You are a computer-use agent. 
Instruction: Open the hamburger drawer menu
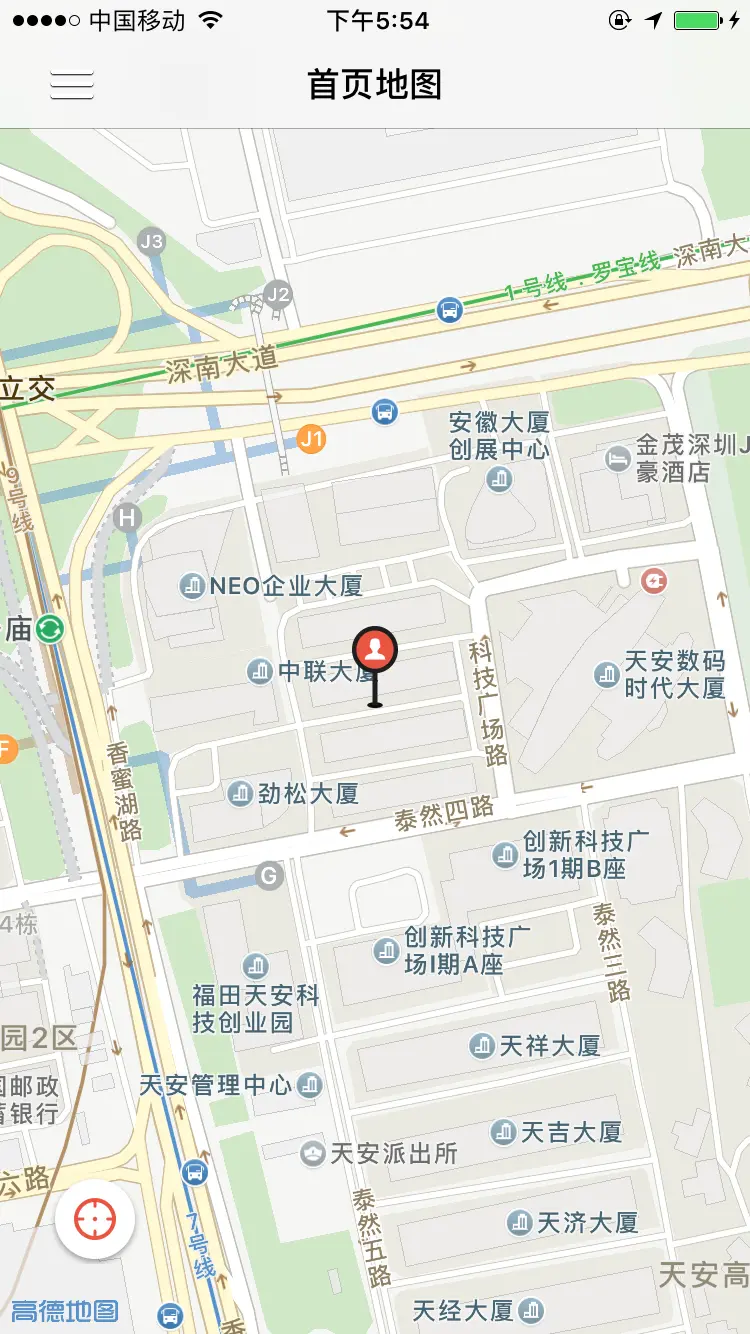point(72,86)
